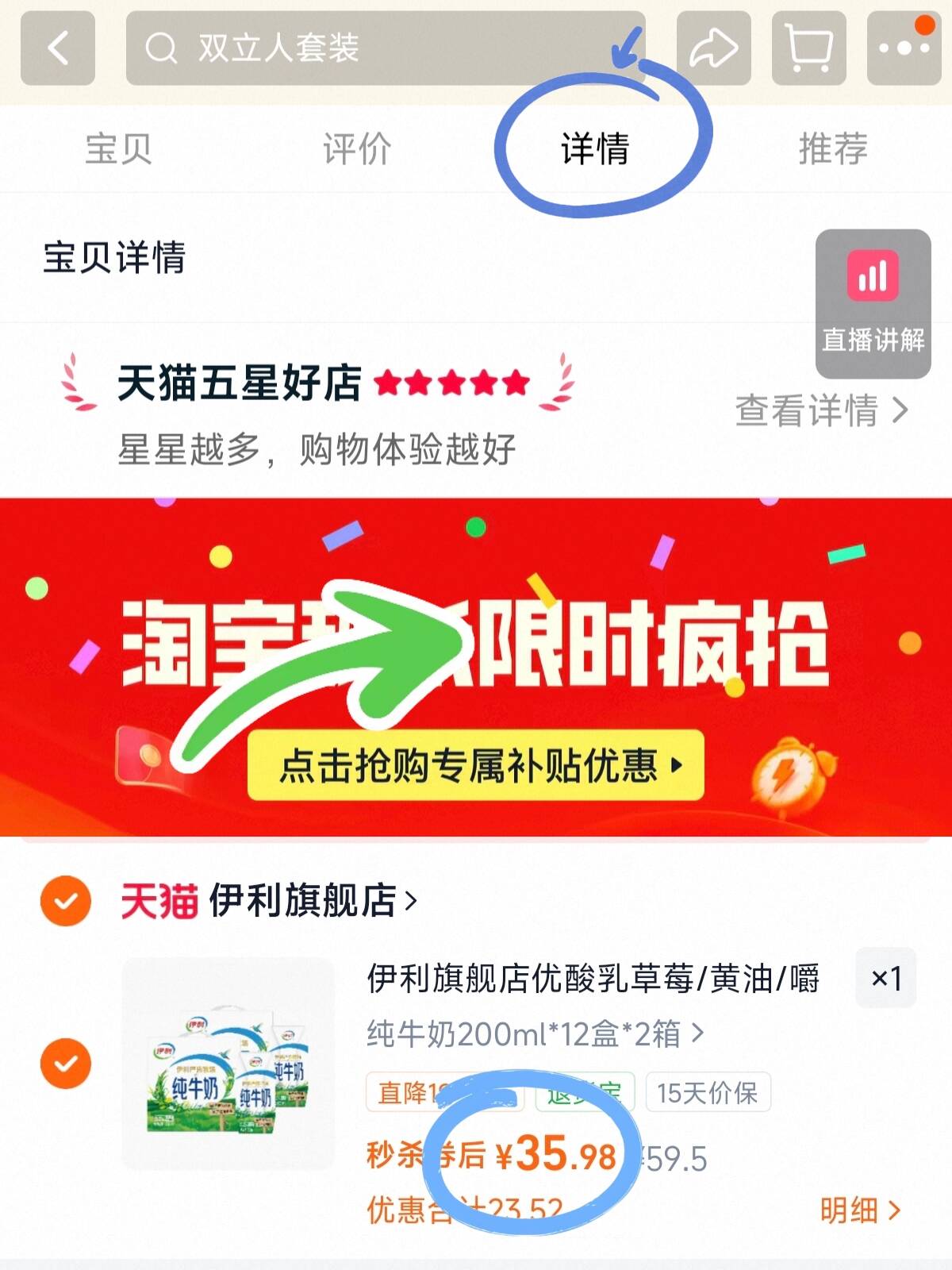Open 直播讲解 live explanation

(873, 303)
